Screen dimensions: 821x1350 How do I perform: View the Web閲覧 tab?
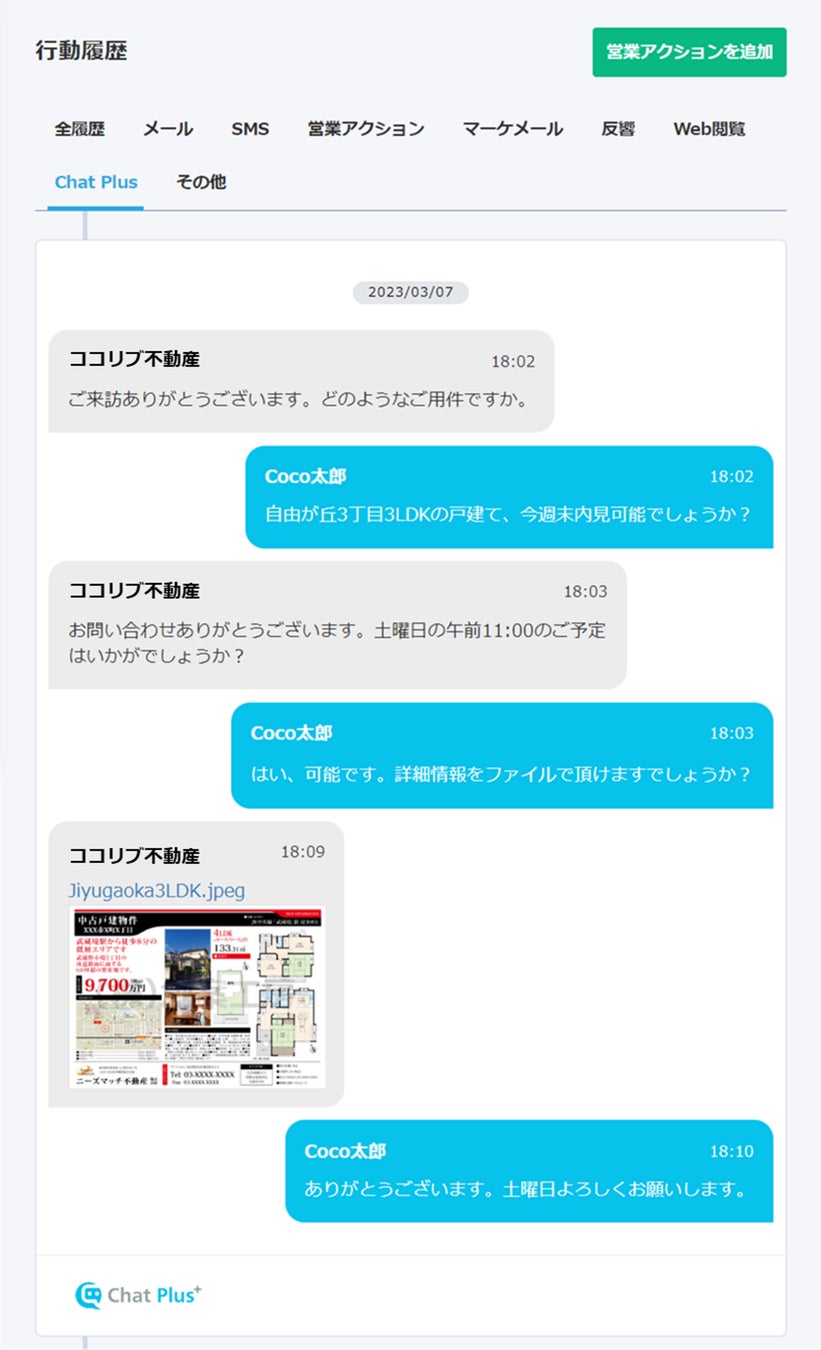709,129
